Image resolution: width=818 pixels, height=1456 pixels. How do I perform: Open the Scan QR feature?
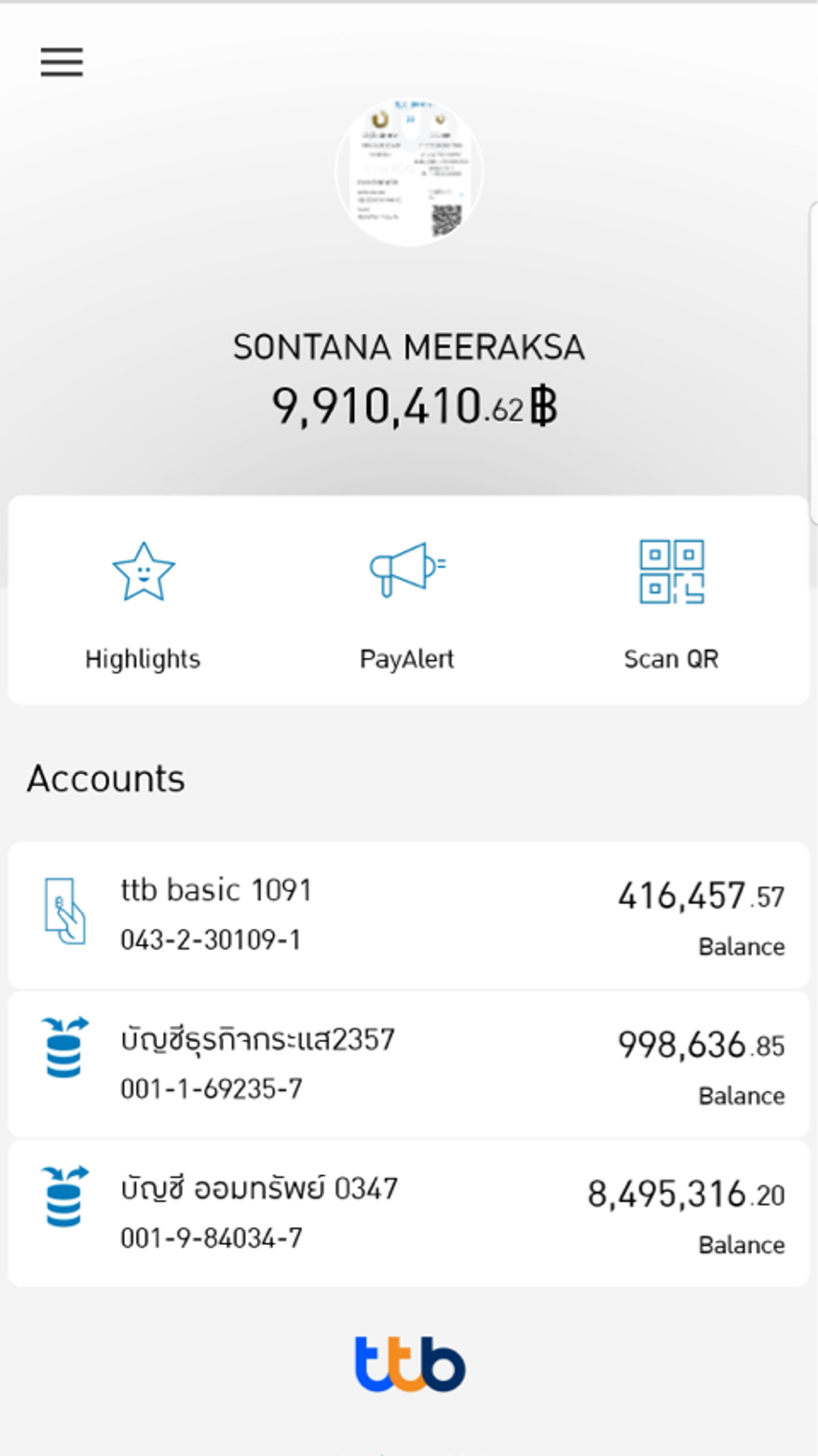point(670,571)
